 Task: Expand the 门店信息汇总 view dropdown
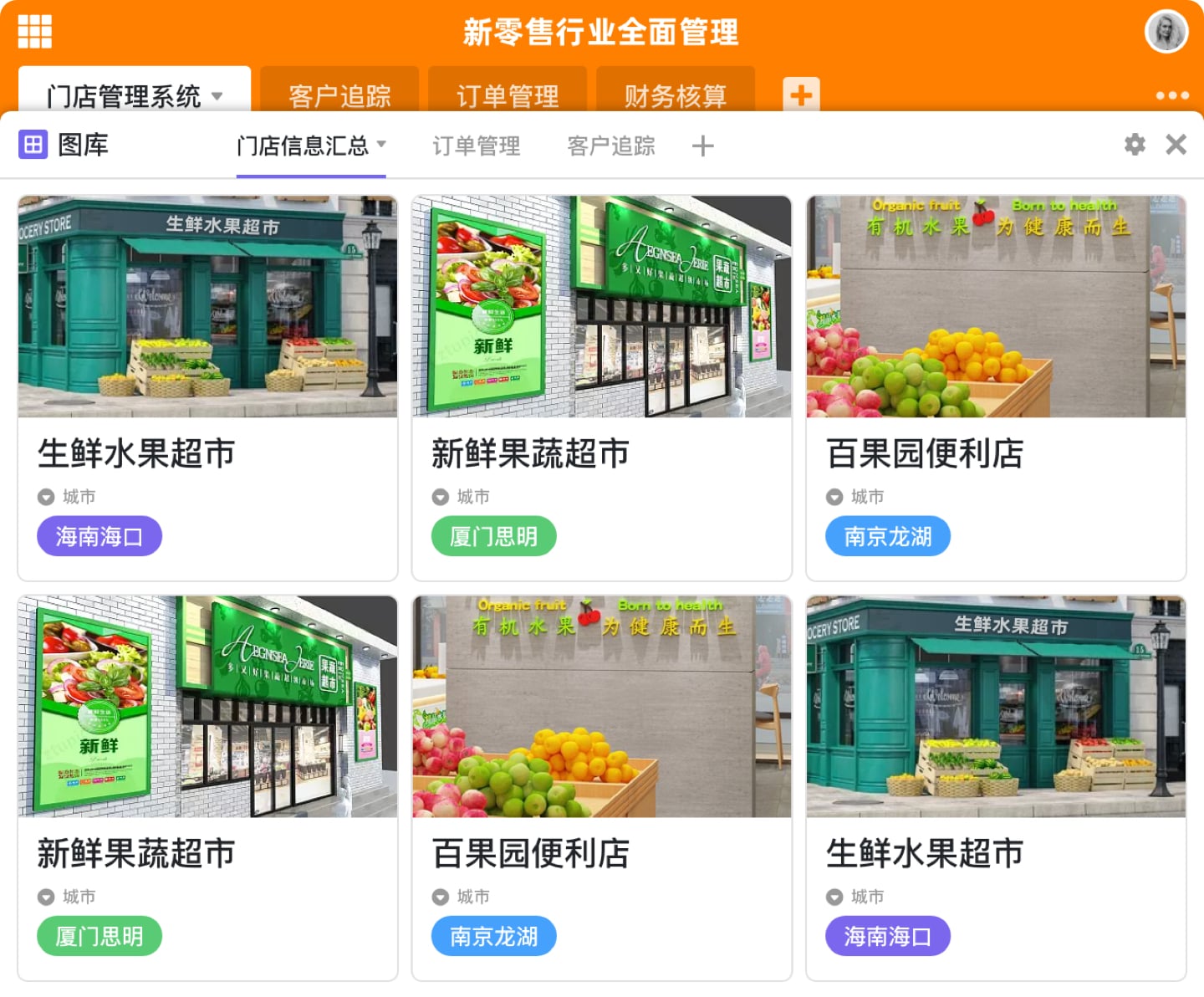(x=381, y=144)
